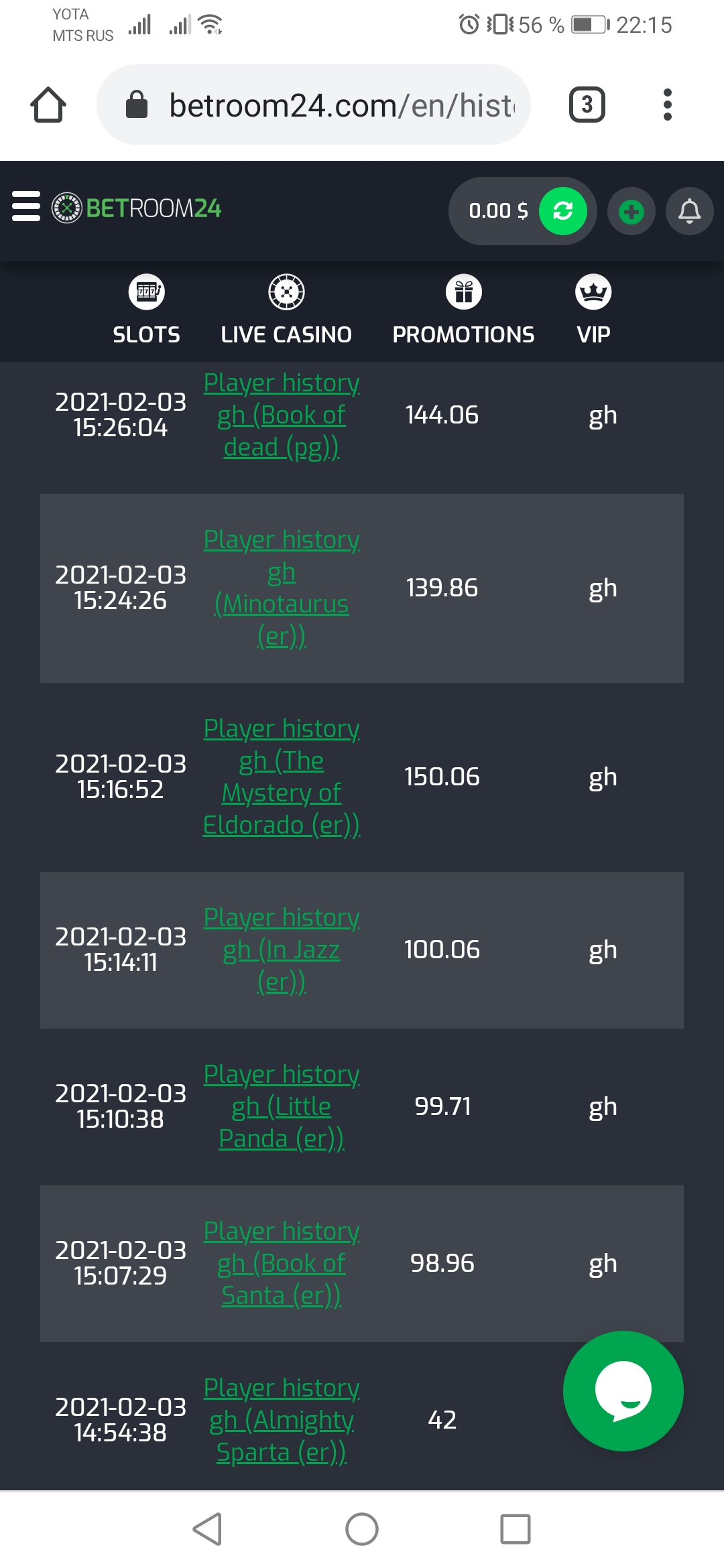The image size is (724, 1568).
Task: Start a live chat with support
Action: (x=623, y=1391)
